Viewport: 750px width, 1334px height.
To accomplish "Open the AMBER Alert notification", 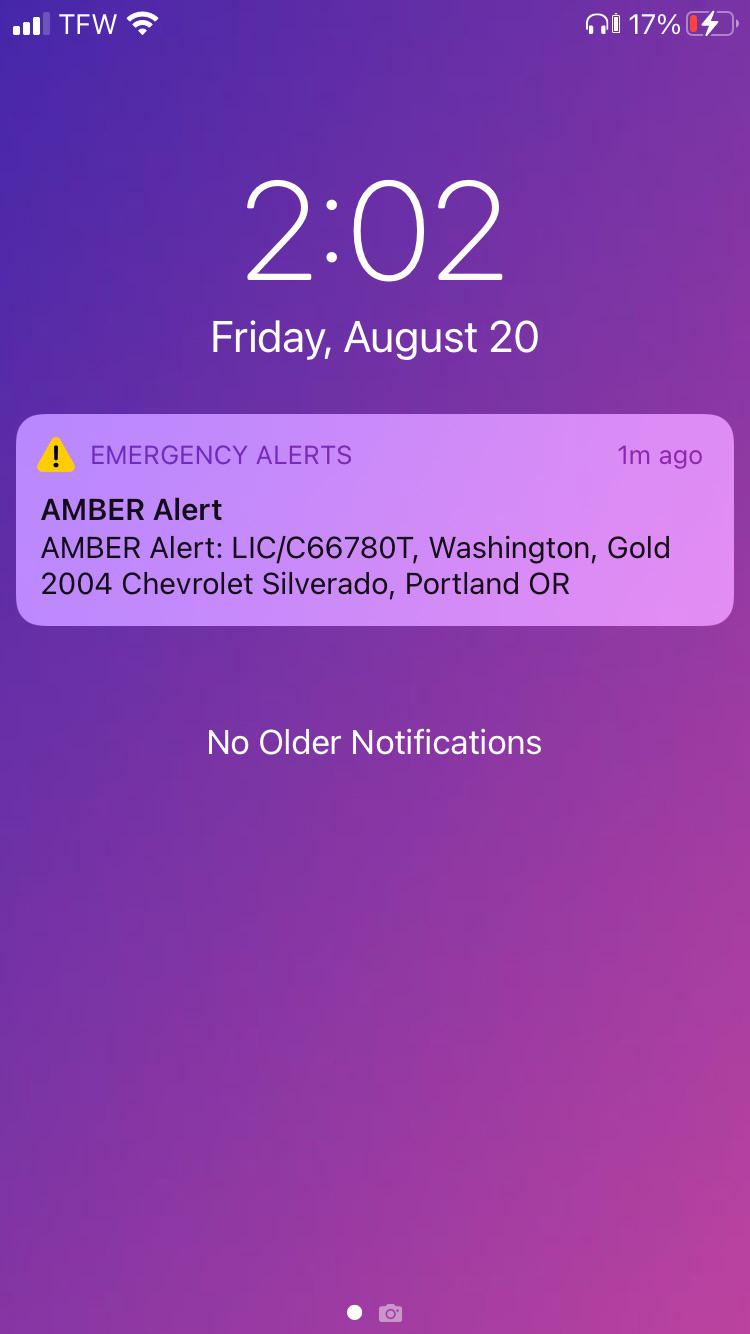I will click(375, 520).
